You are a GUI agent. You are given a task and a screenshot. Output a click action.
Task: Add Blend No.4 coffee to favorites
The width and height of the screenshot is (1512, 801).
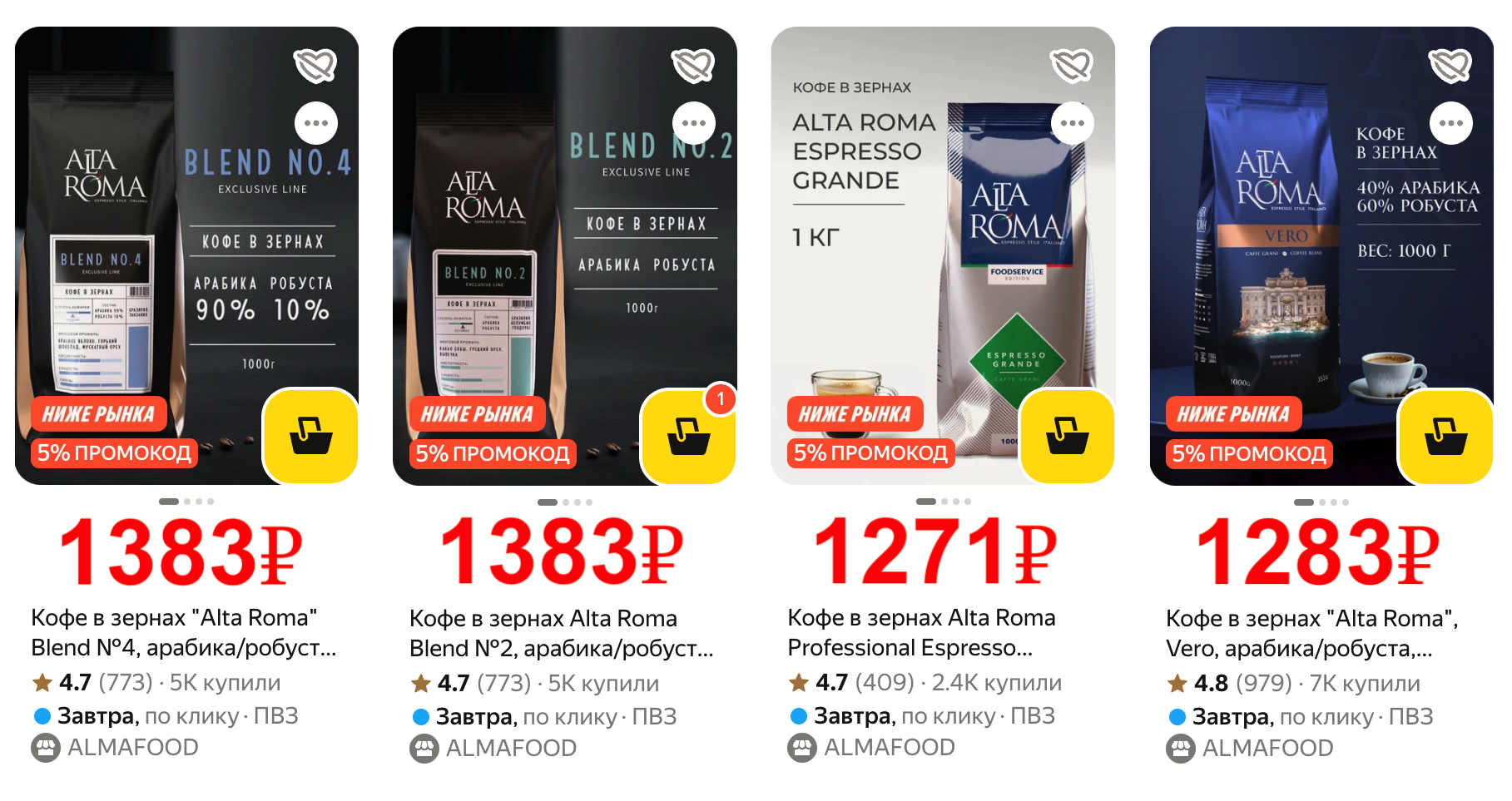pos(315,66)
